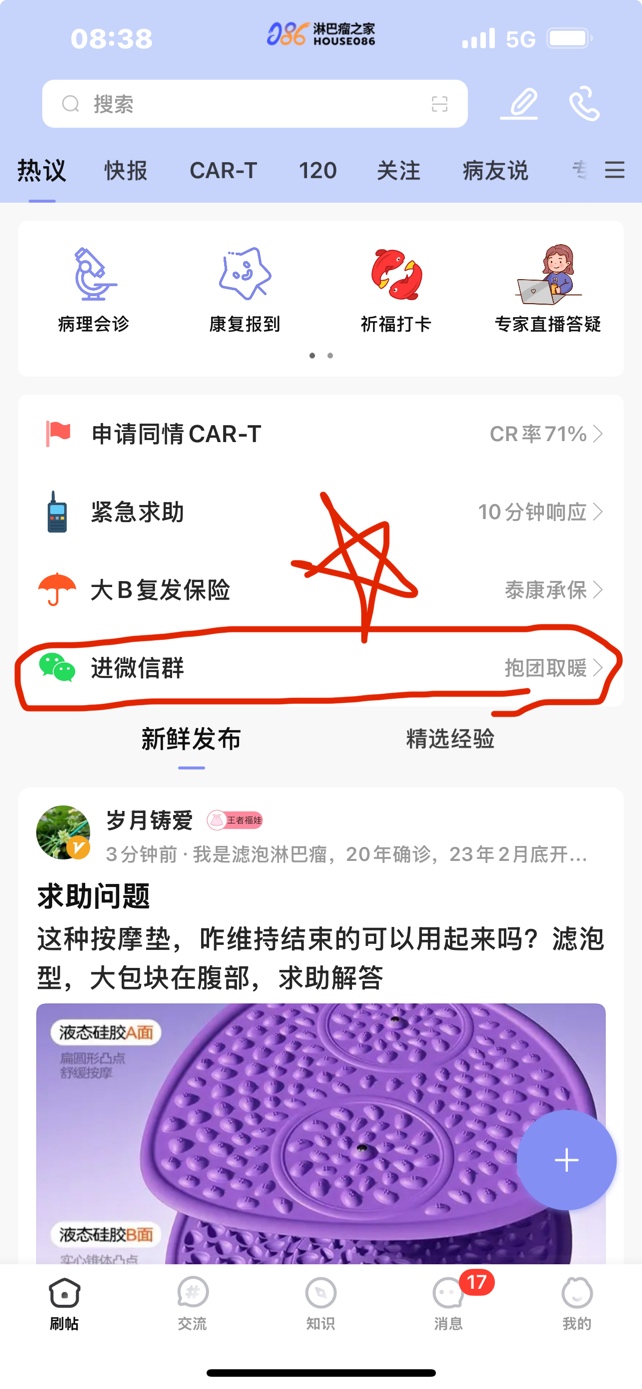Open 祈福打卡 shortcut
This screenshot has height=1389, width=642.
pos(396,289)
